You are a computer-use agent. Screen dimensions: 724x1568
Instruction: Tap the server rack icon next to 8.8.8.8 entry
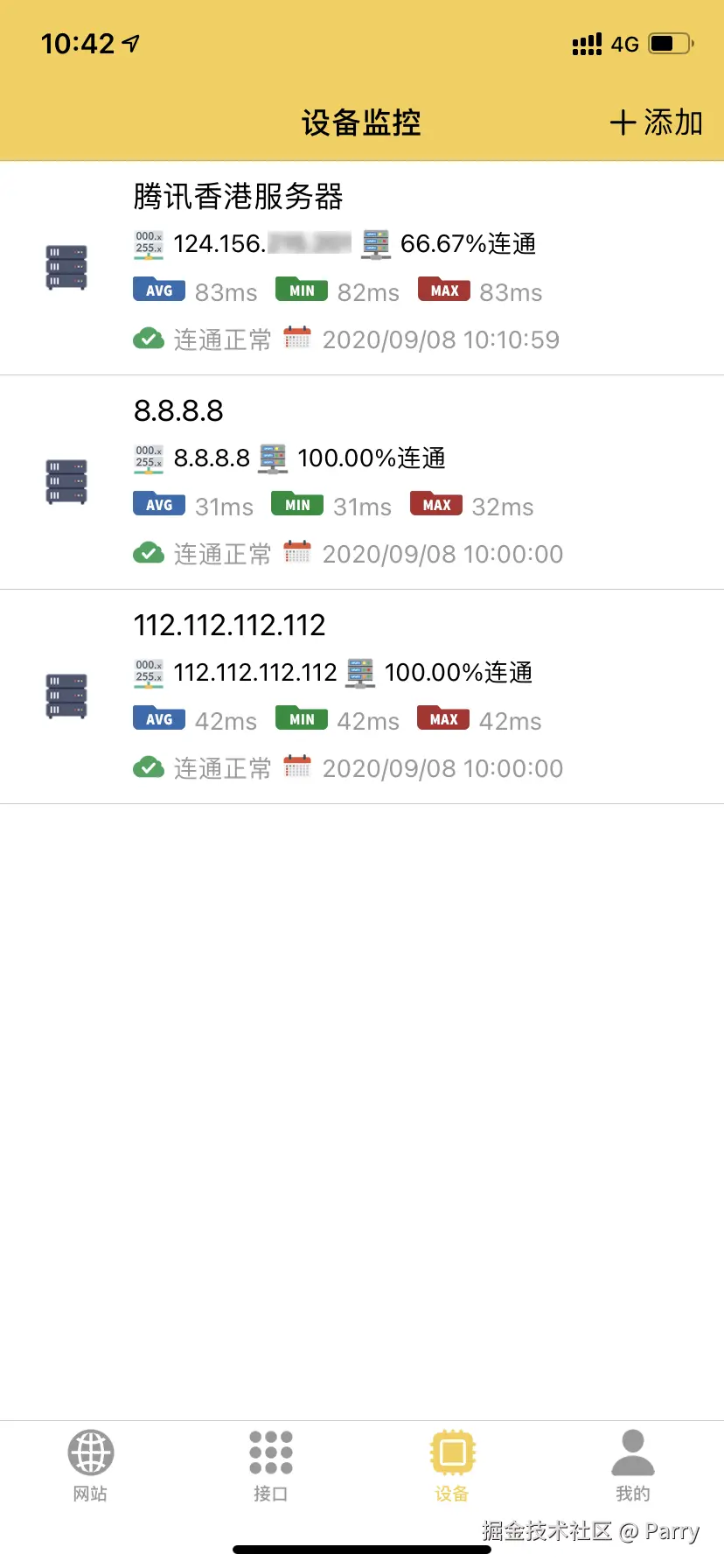(x=66, y=481)
